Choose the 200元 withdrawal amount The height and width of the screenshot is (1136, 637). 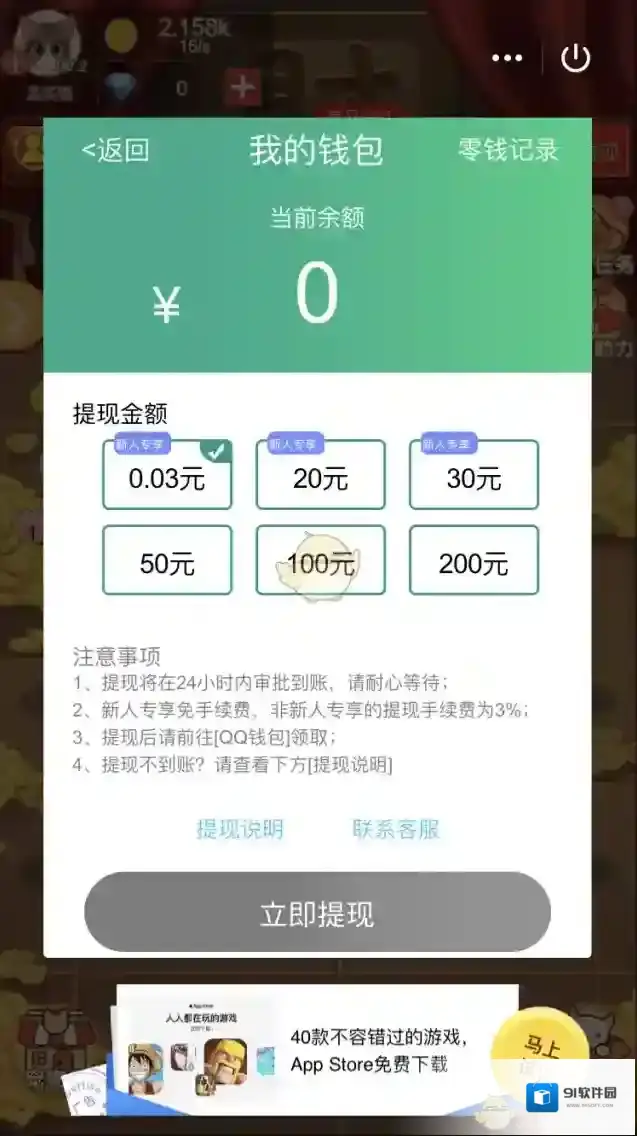click(473, 561)
